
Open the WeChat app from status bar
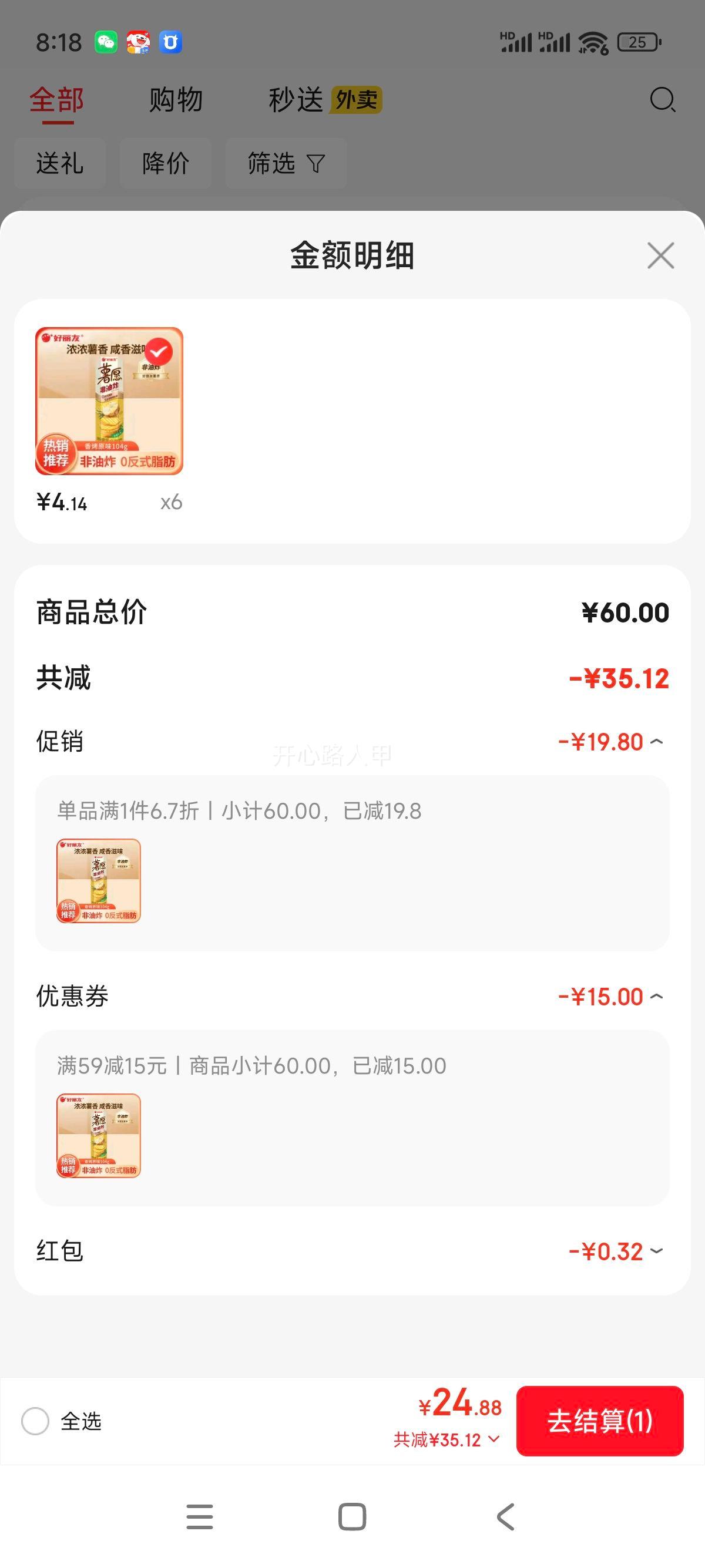point(105,43)
